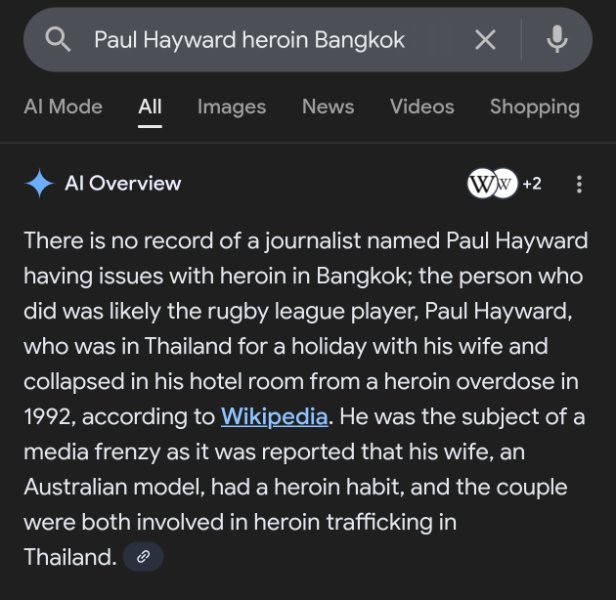View AI Overview sources +2
The image size is (616, 600).
coord(504,184)
